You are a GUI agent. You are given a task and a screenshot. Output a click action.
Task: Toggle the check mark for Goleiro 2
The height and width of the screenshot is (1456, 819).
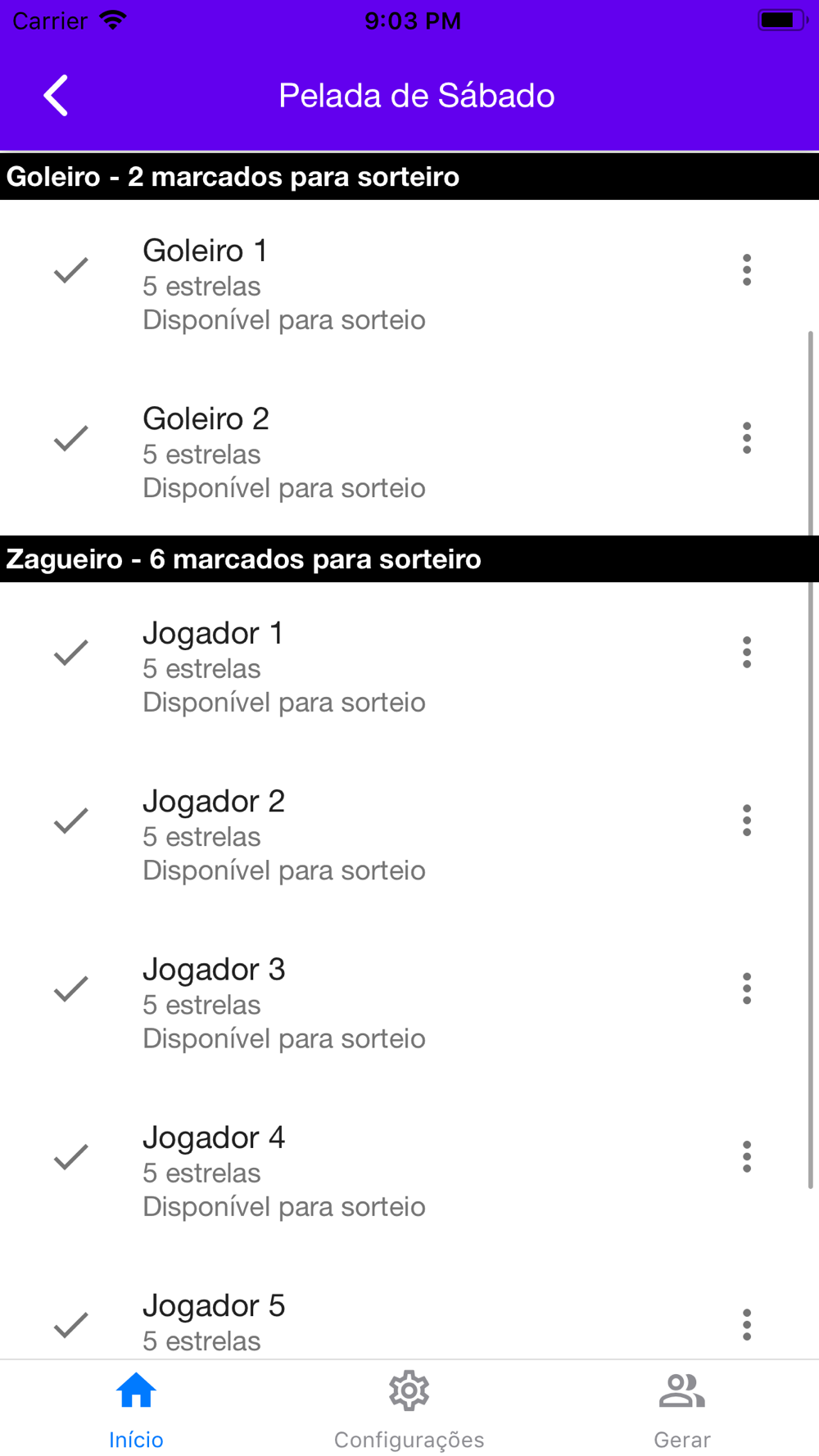pos(71,438)
